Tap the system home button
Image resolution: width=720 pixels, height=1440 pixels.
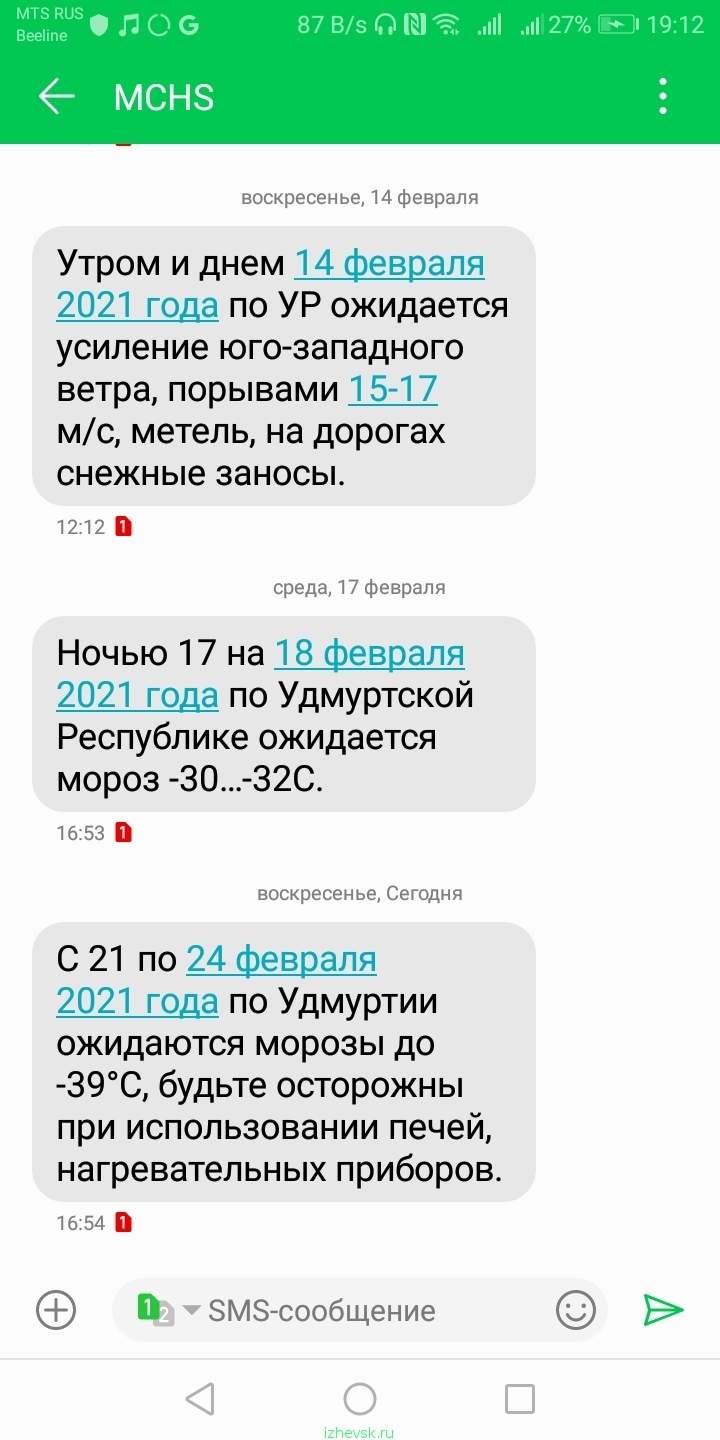pos(360,1398)
